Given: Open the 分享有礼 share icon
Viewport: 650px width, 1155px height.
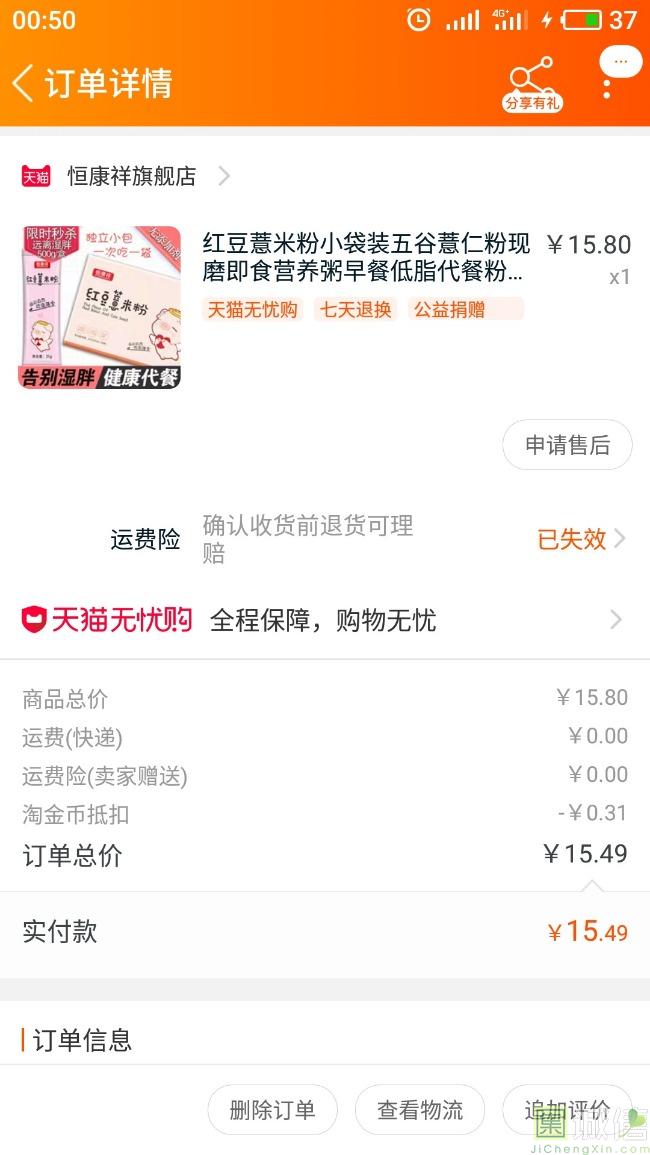Looking at the screenshot, I should pyautogui.click(x=532, y=83).
